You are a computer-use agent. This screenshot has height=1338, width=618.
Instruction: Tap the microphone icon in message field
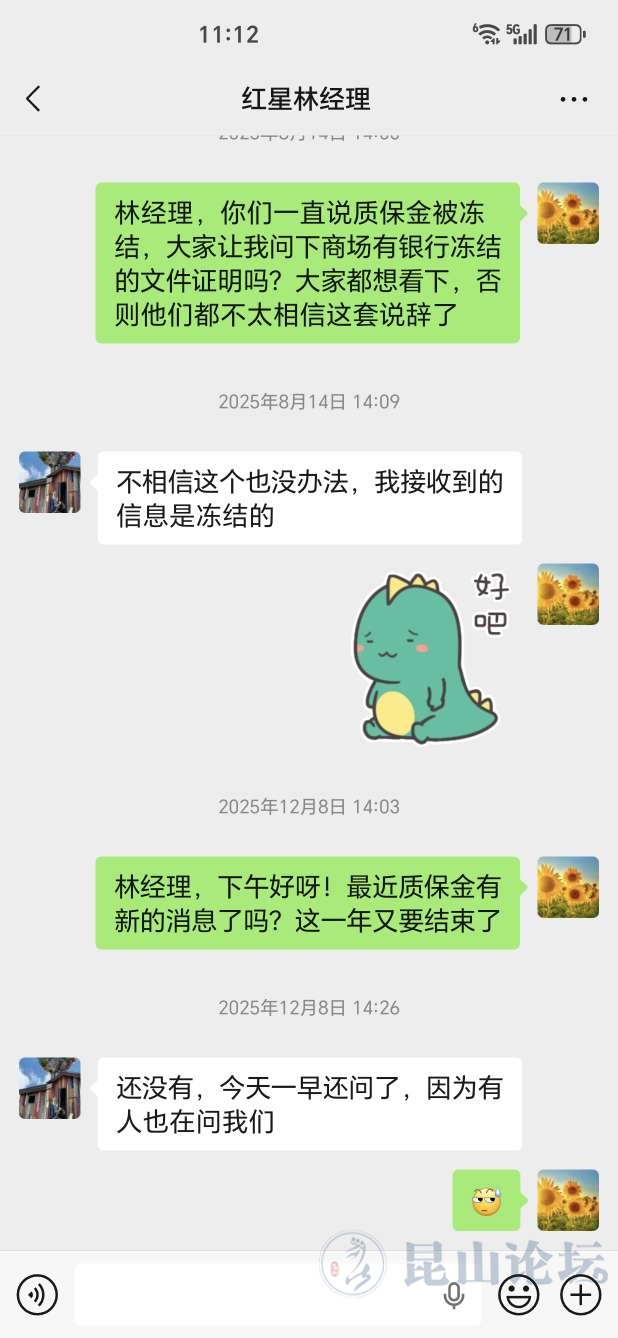[454, 1296]
